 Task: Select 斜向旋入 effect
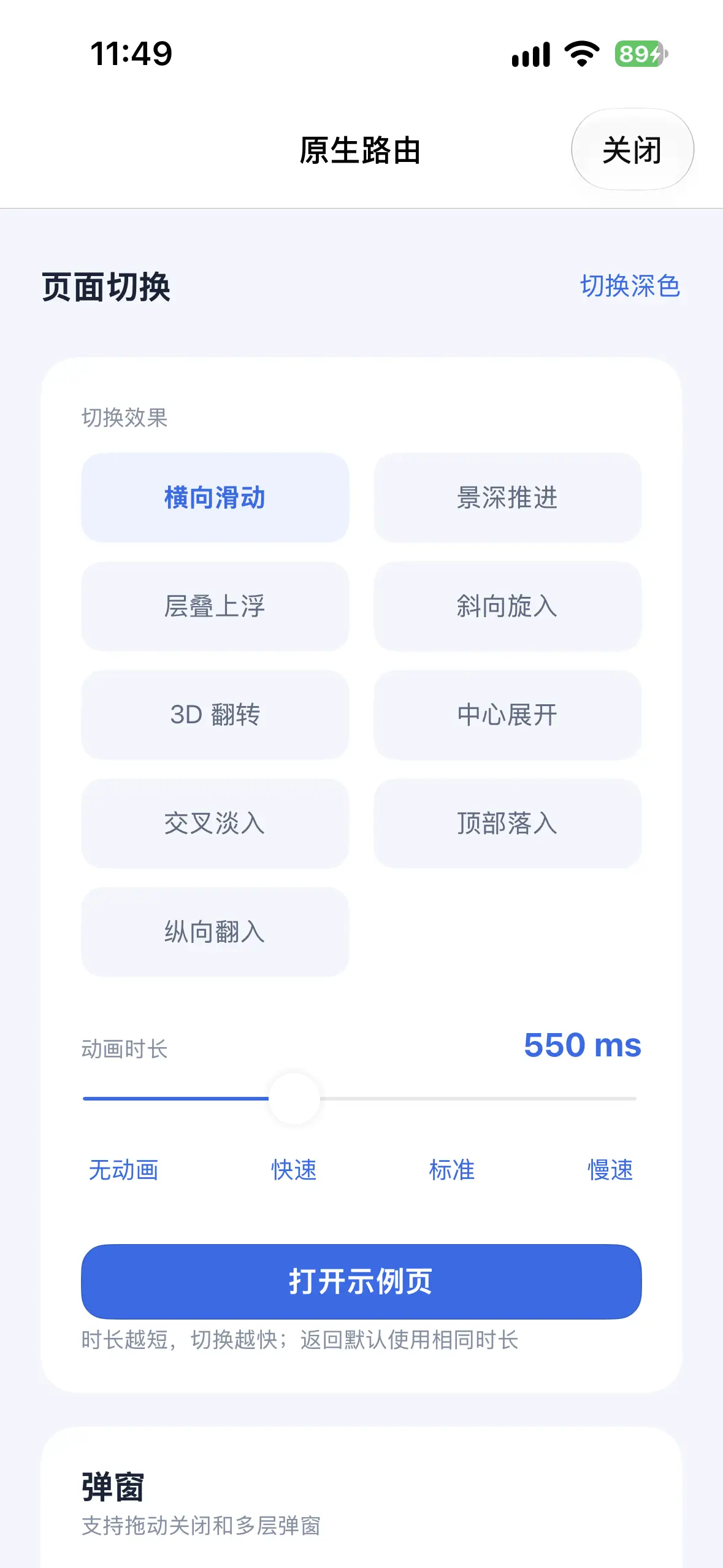[508, 606]
